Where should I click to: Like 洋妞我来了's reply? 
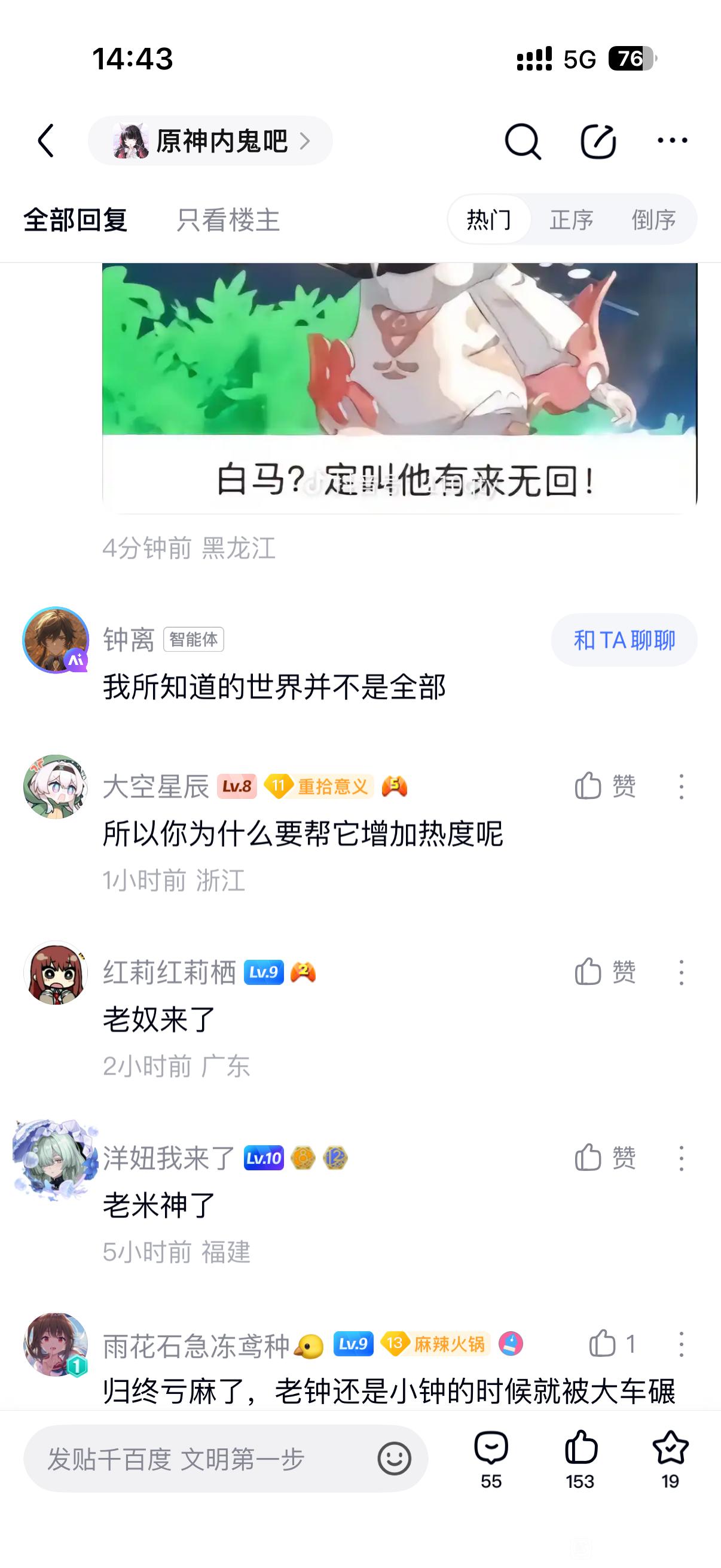(605, 1157)
